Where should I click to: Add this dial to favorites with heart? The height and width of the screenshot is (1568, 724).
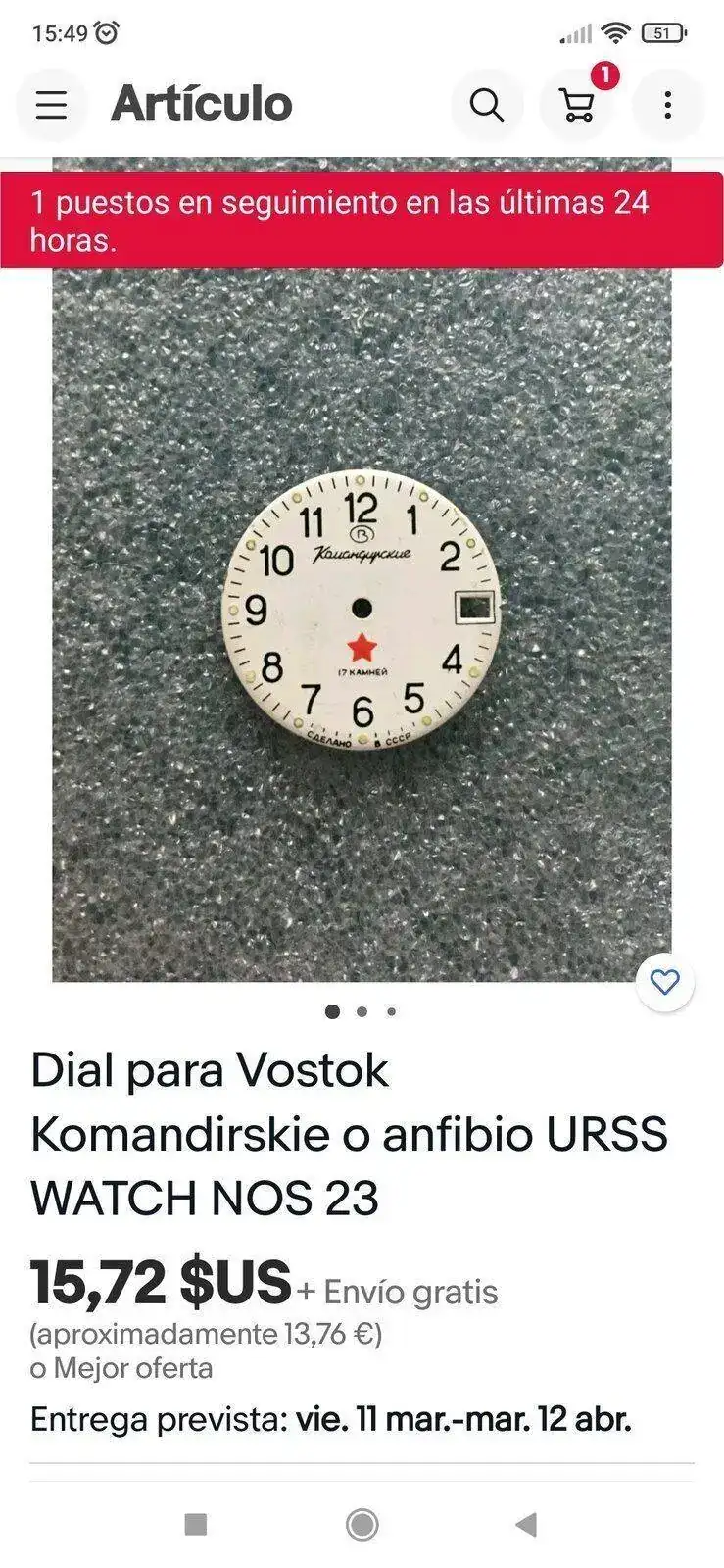point(665,982)
